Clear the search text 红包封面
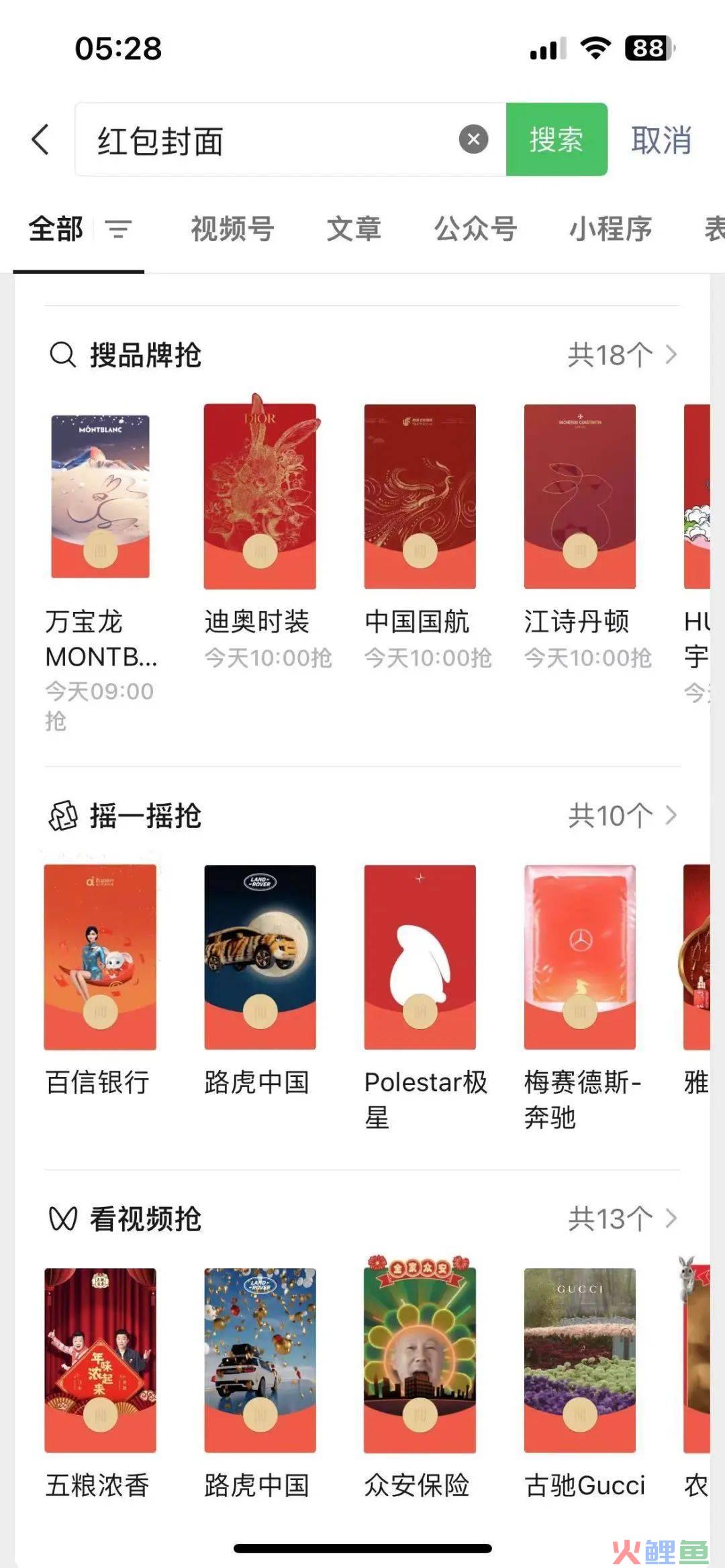 point(473,140)
